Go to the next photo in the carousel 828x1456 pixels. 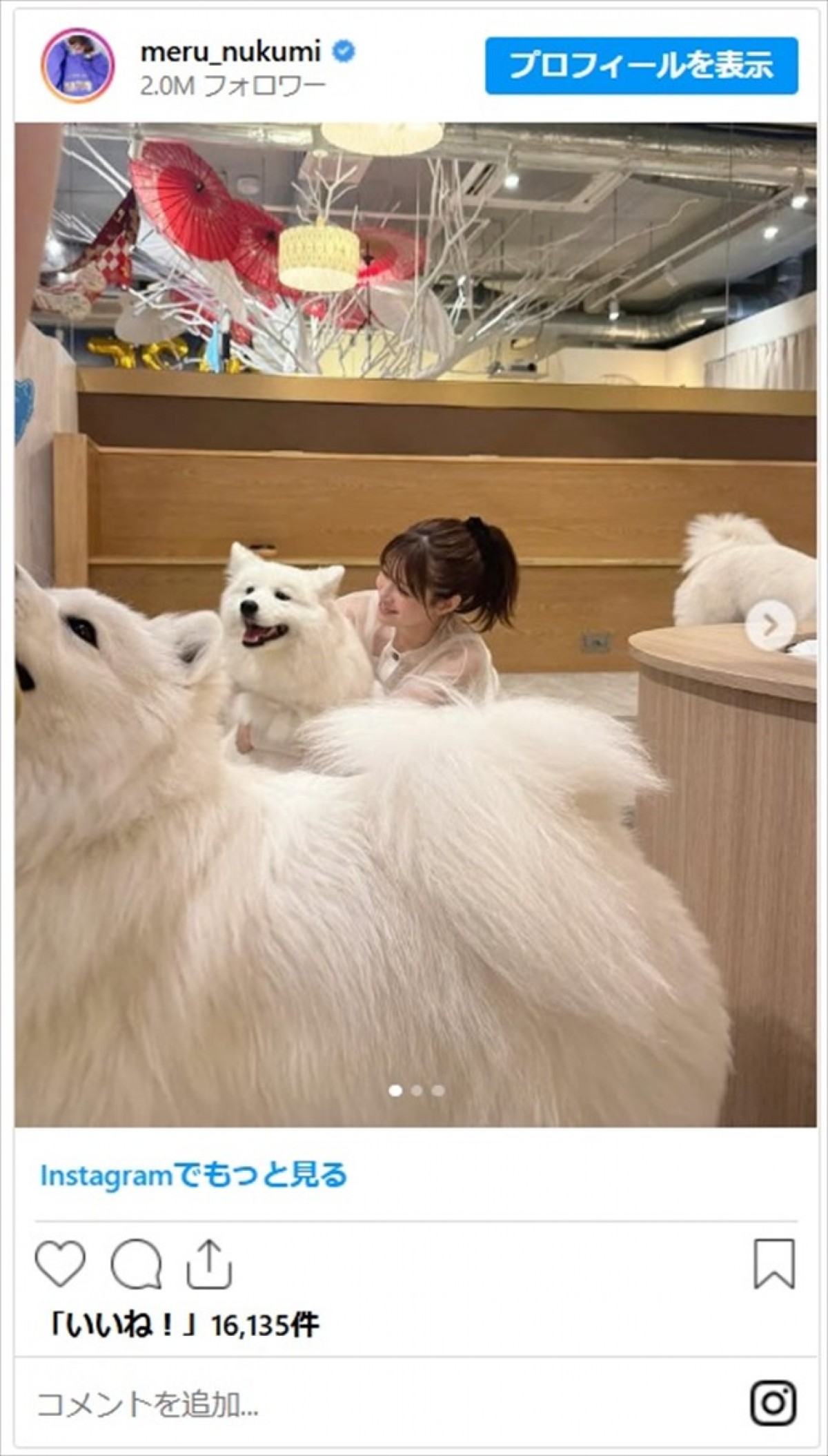pyautogui.click(x=770, y=625)
